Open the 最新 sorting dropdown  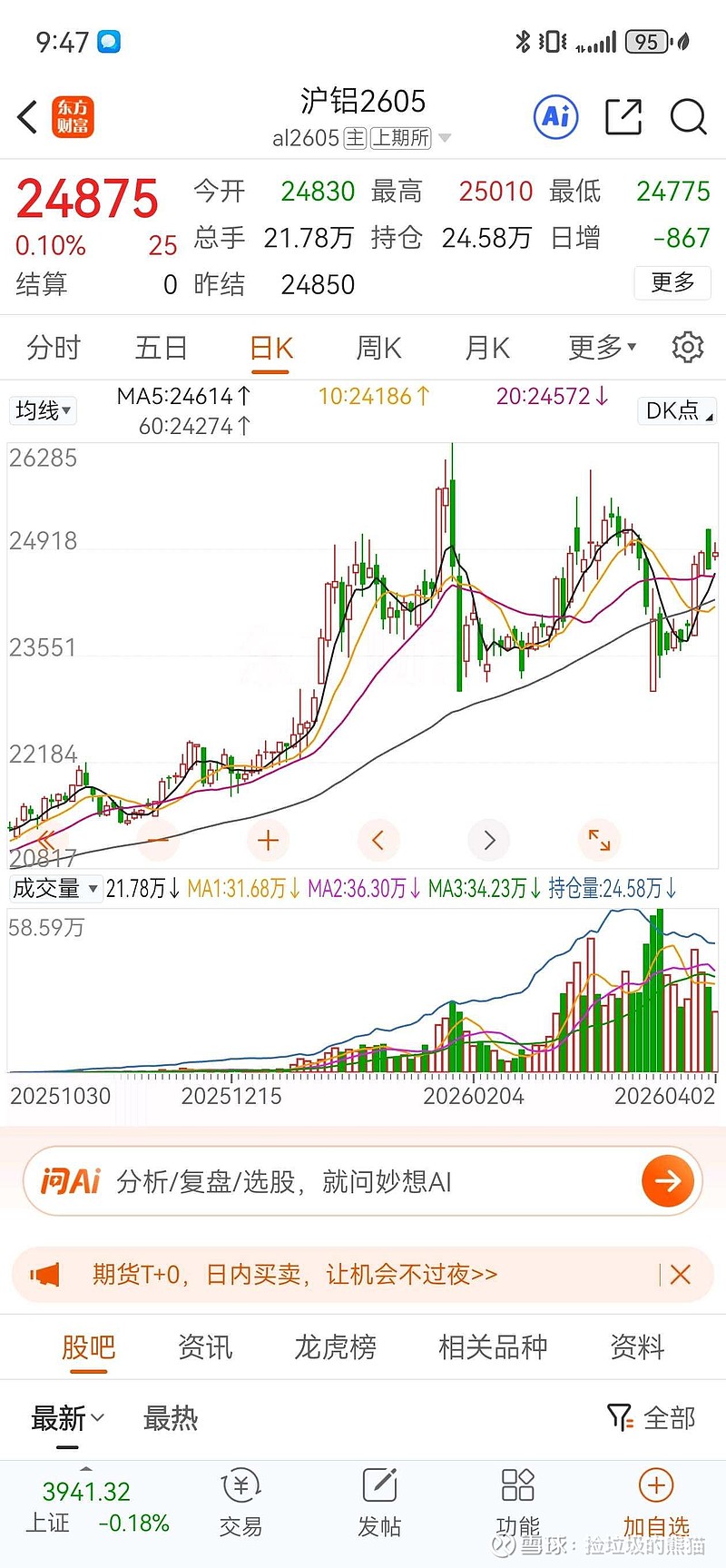coord(65,1417)
